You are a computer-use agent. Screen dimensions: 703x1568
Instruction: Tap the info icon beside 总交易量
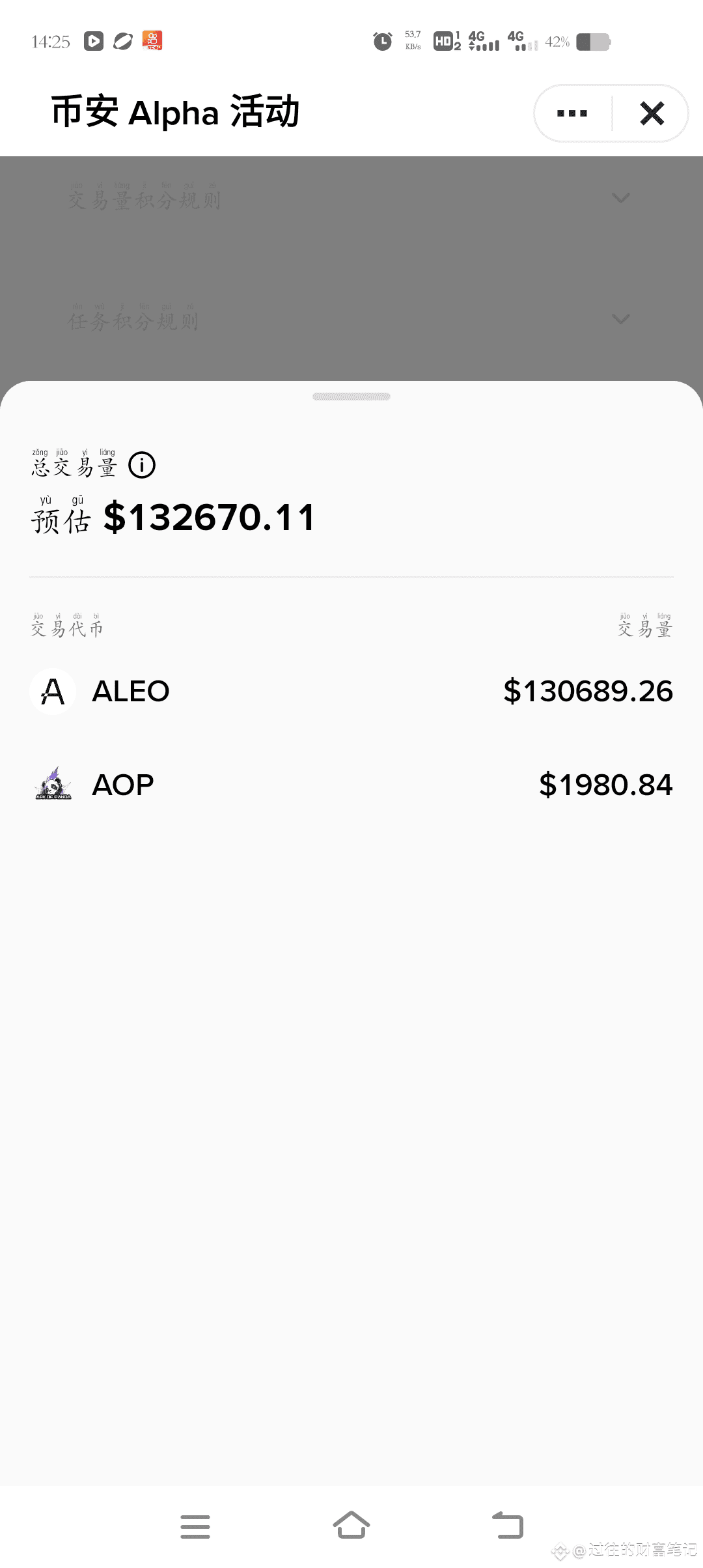(142, 465)
